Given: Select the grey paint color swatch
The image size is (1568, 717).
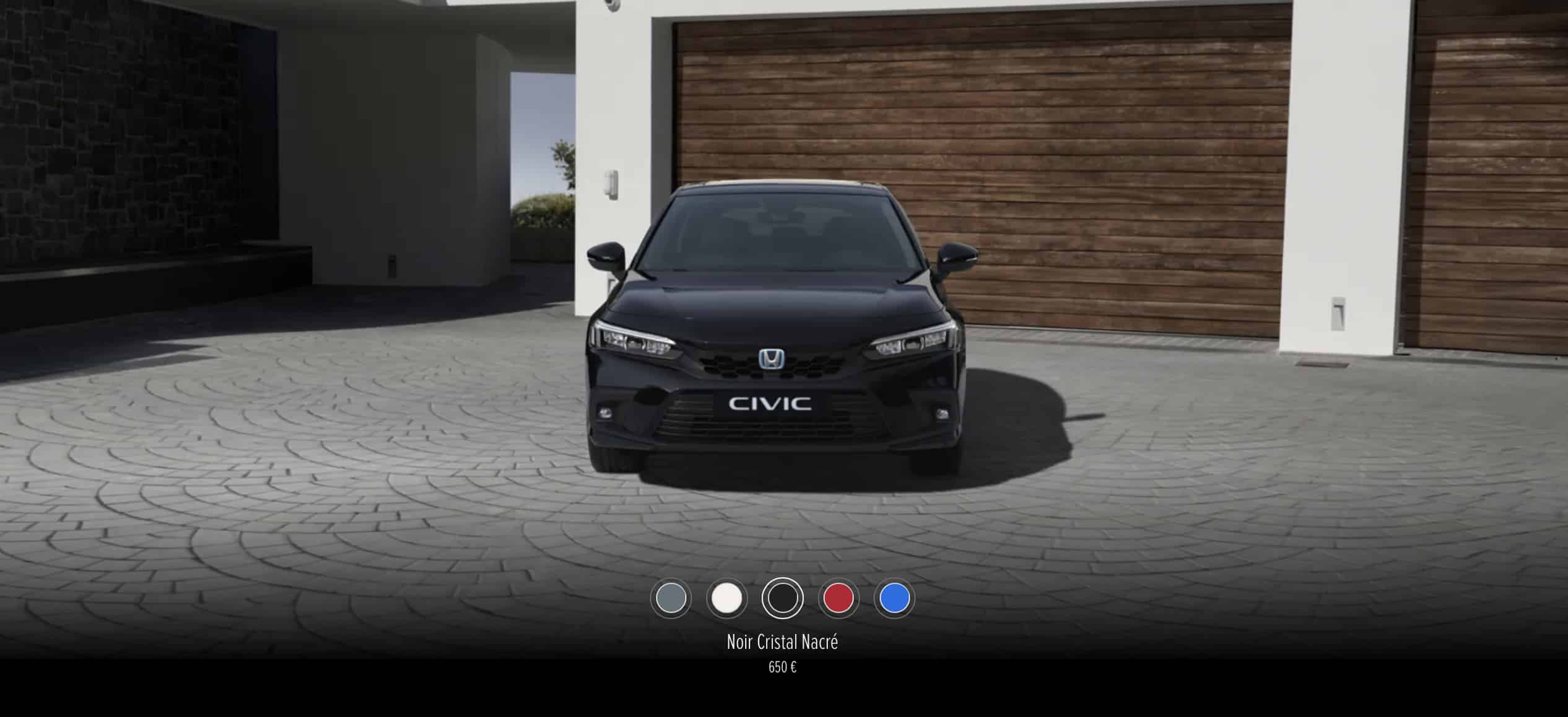Looking at the screenshot, I should tap(671, 598).
